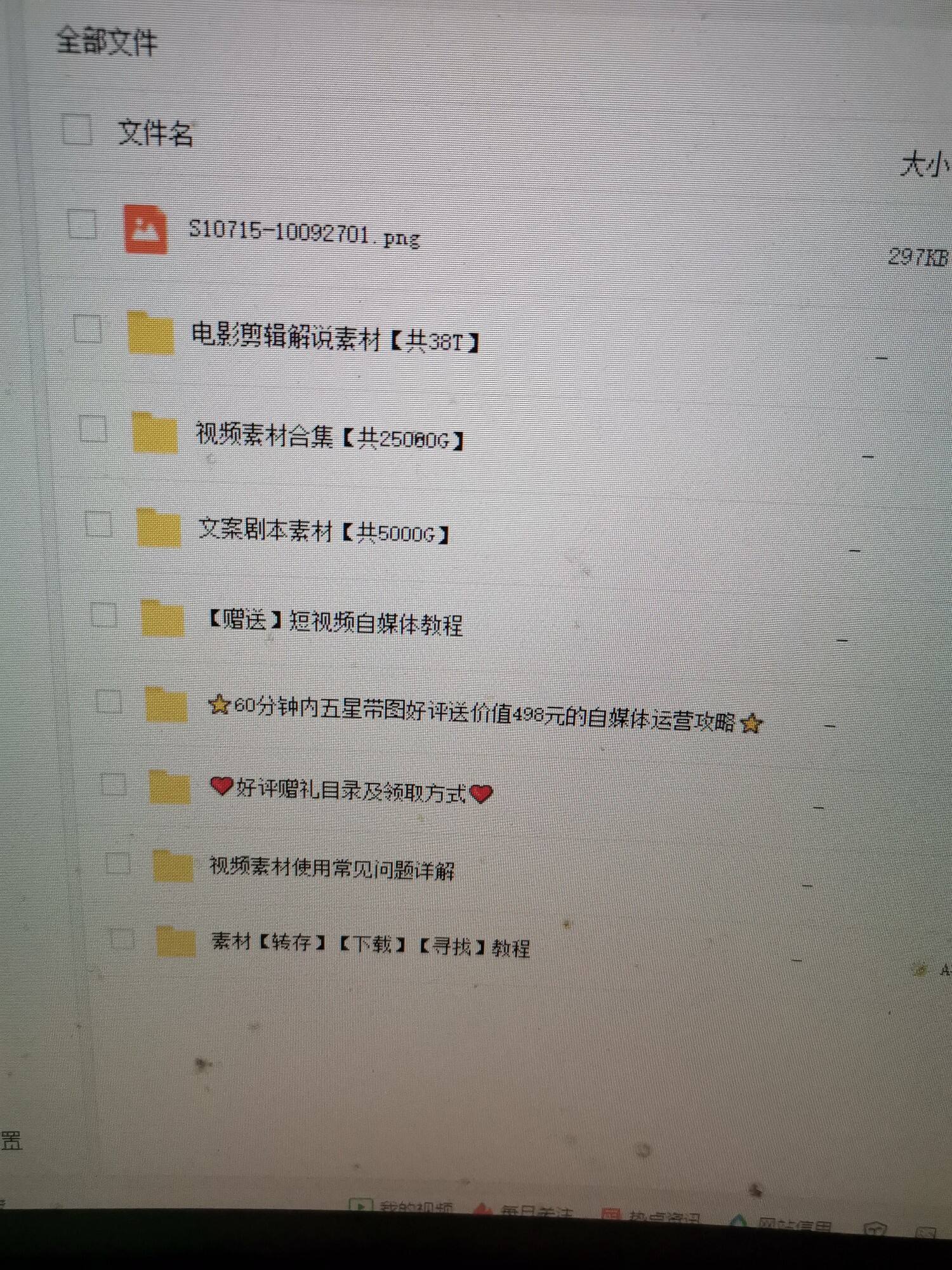Open the S10715-10092701.png image file
The image size is (952, 1270).
point(304,233)
